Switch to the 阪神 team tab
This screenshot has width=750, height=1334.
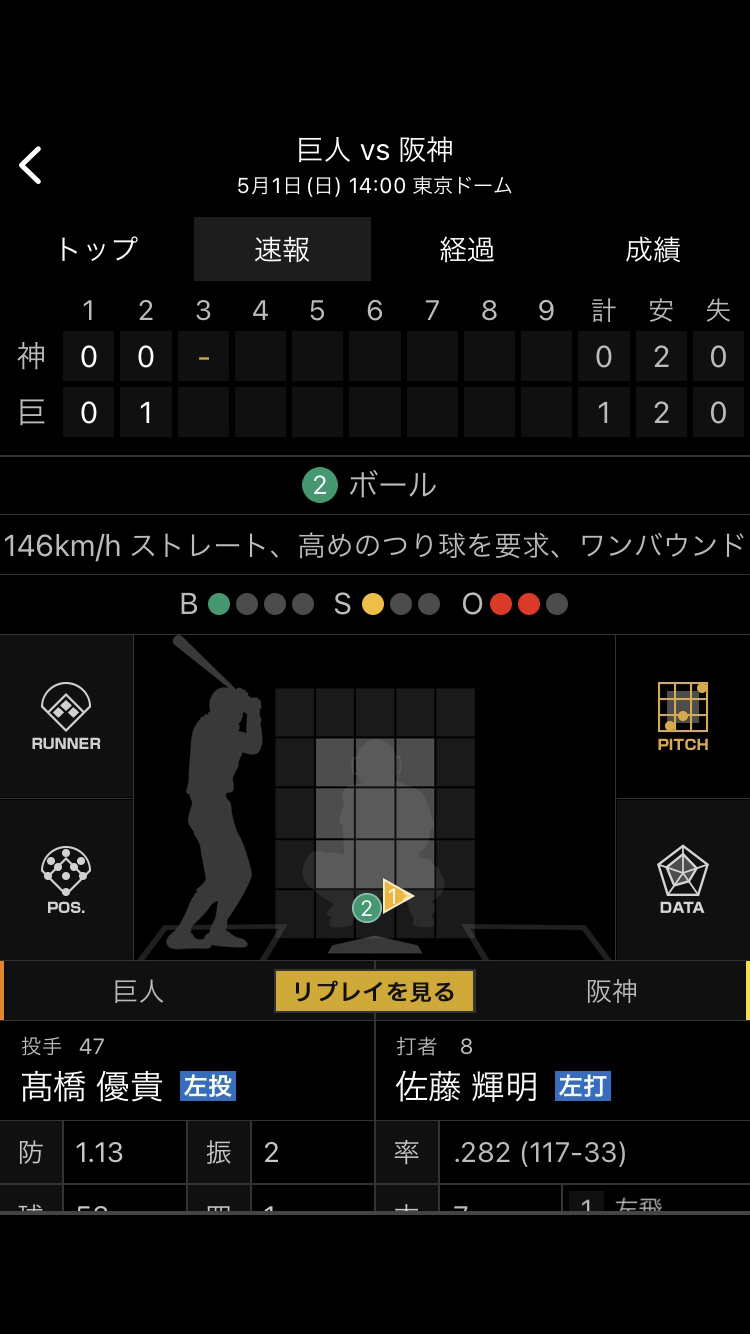pyautogui.click(x=611, y=991)
